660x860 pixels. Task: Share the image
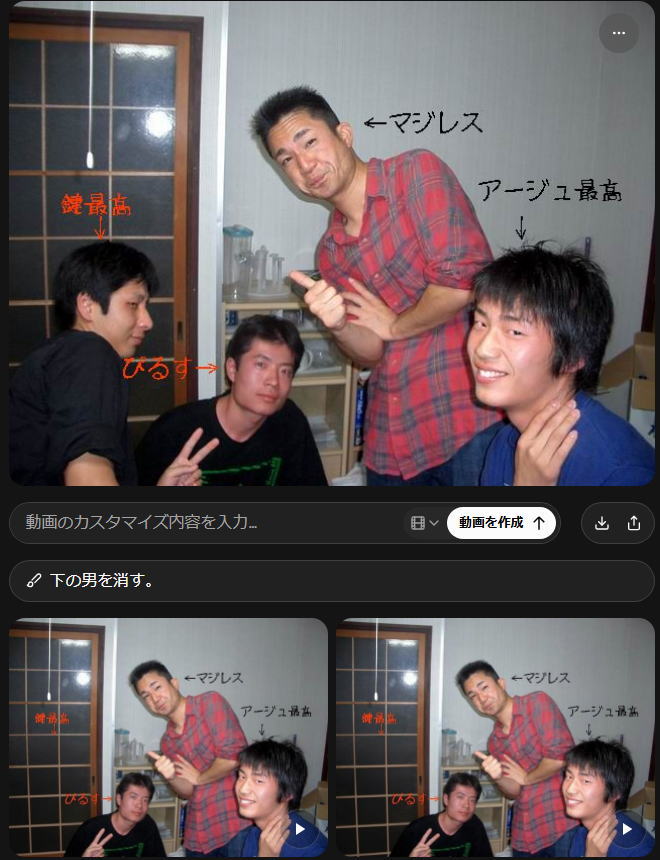[x=634, y=523]
